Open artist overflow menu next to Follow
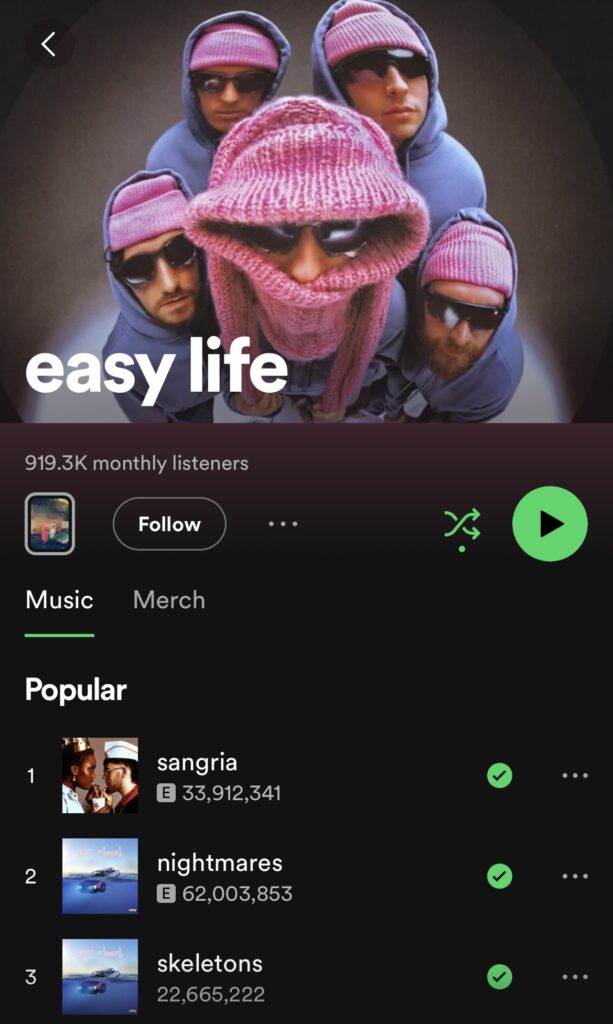Screen dimensions: 613x1024 point(283,524)
